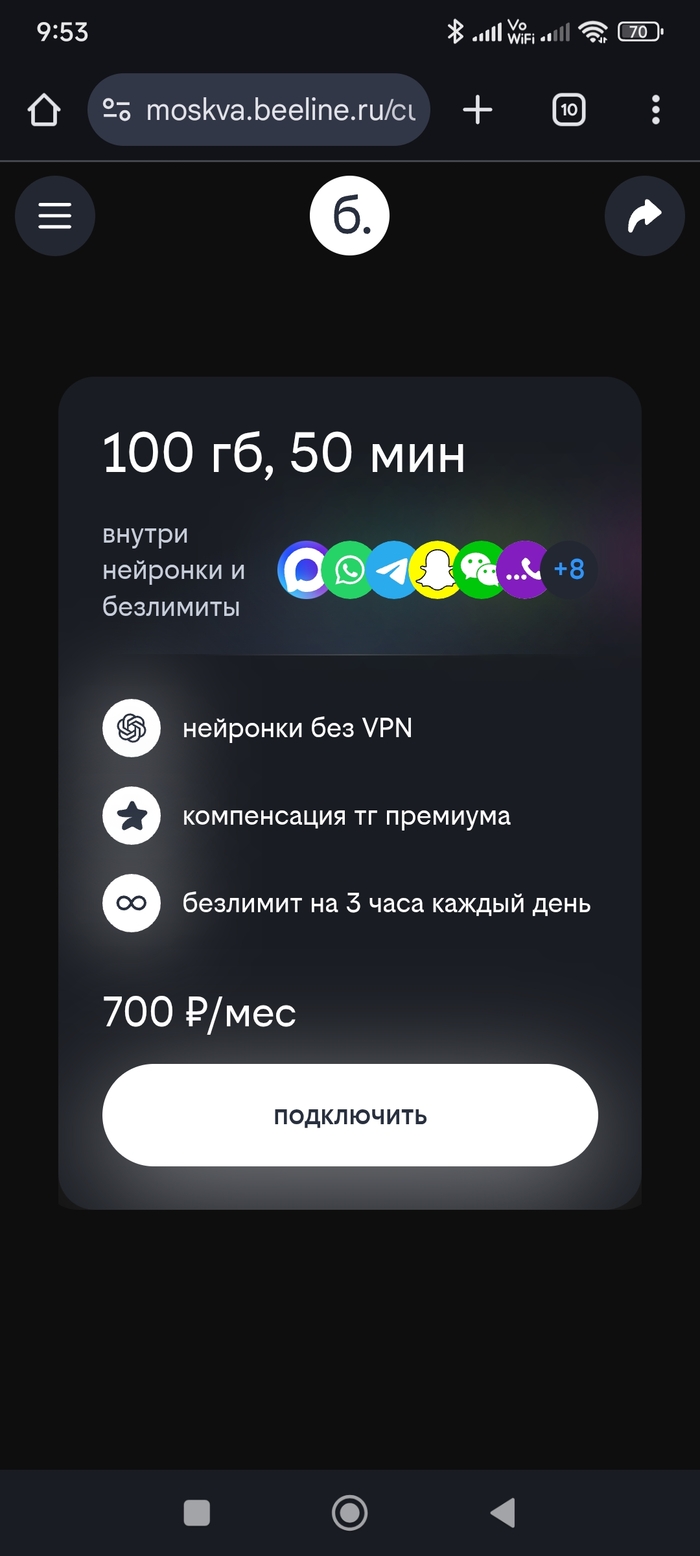Viewport: 700px width, 1556px height.
Task: Open the browser three-dot menu
Action: click(656, 110)
